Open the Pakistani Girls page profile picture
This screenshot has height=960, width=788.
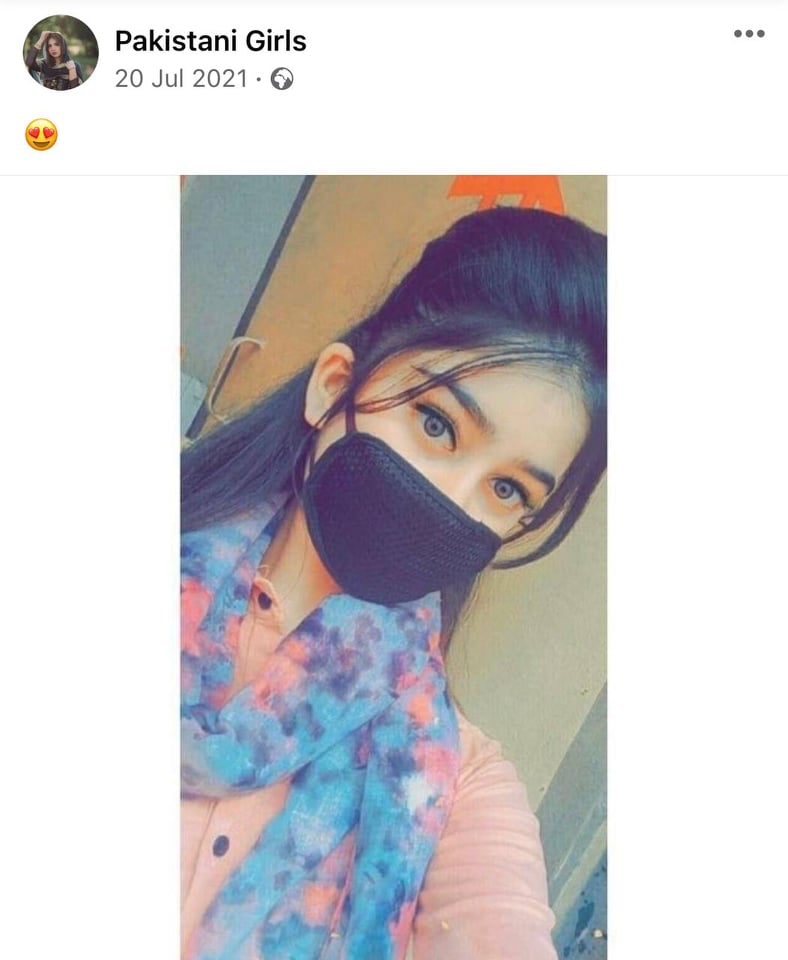61,53
